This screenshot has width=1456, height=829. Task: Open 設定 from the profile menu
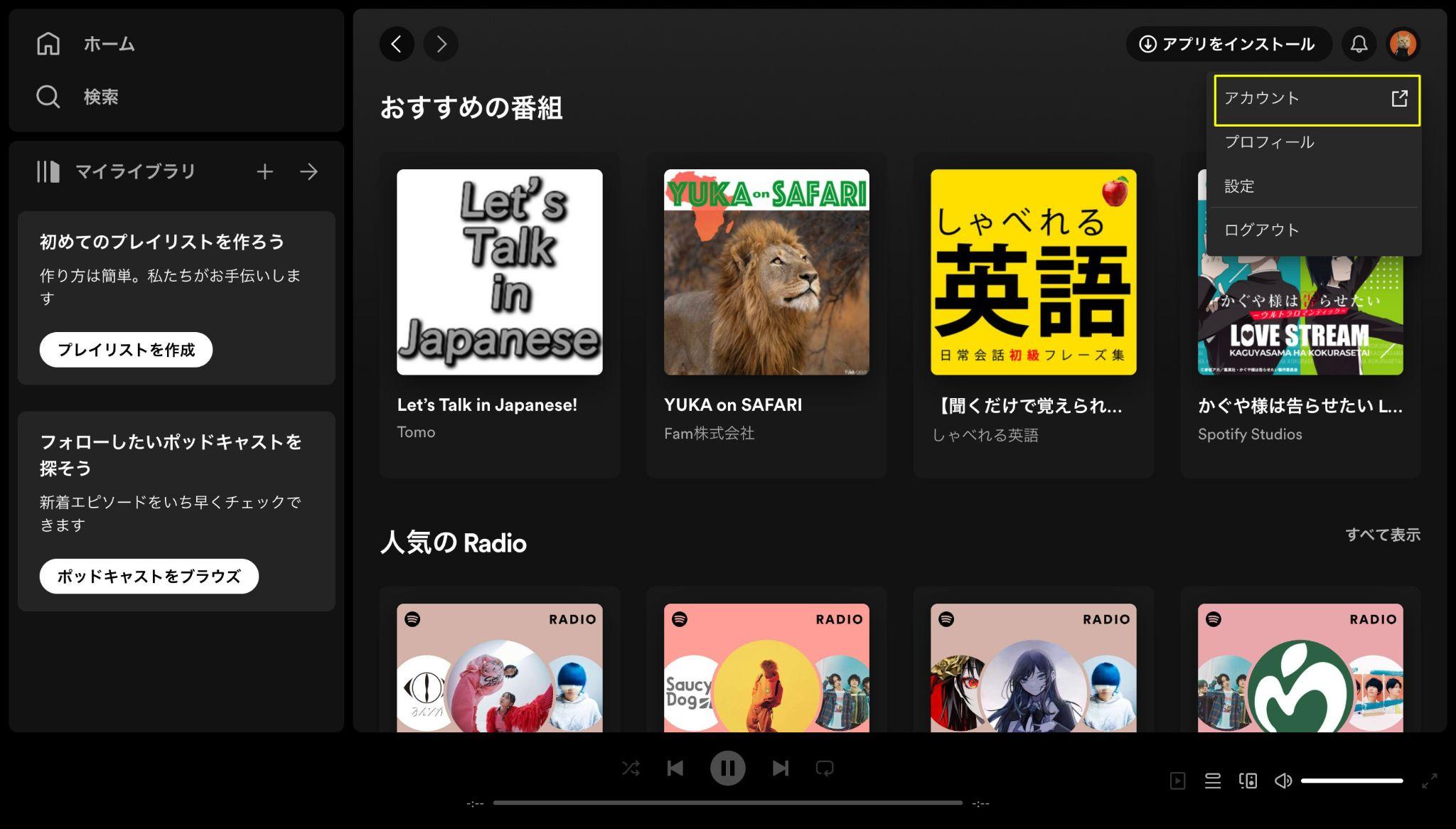click(x=1239, y=186)
